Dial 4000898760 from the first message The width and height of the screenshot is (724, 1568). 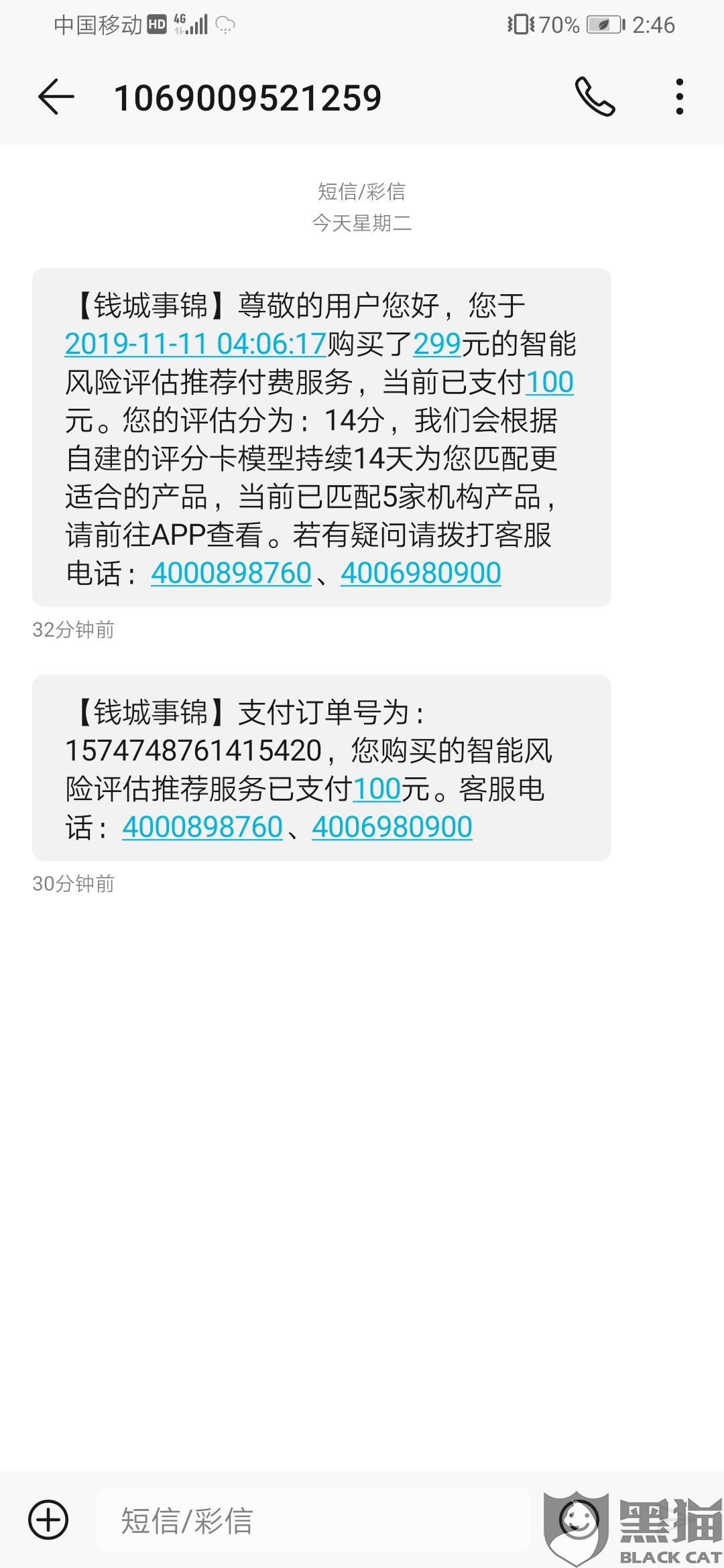tap(231, 574)
